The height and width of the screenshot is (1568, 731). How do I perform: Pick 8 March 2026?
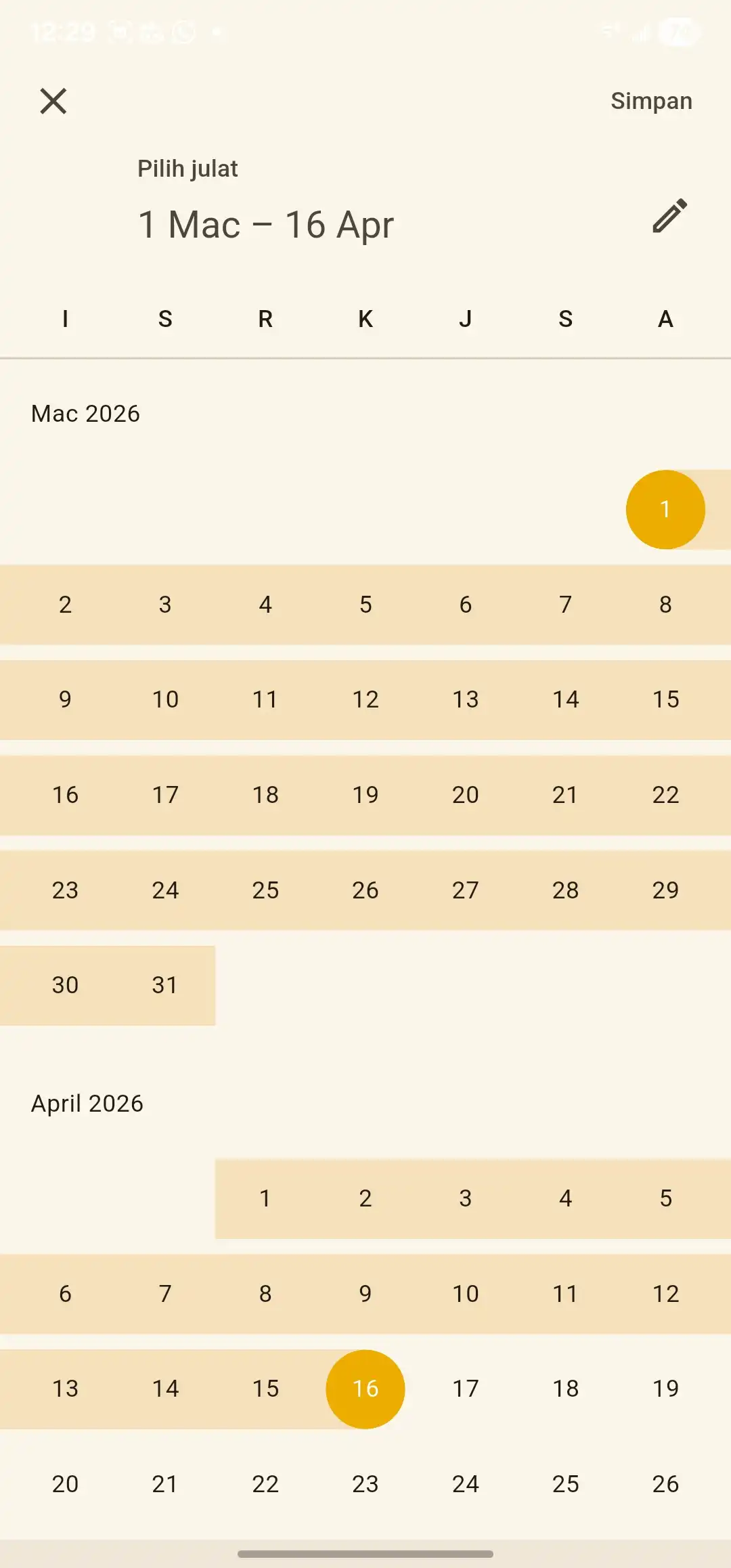pos(665,605)
